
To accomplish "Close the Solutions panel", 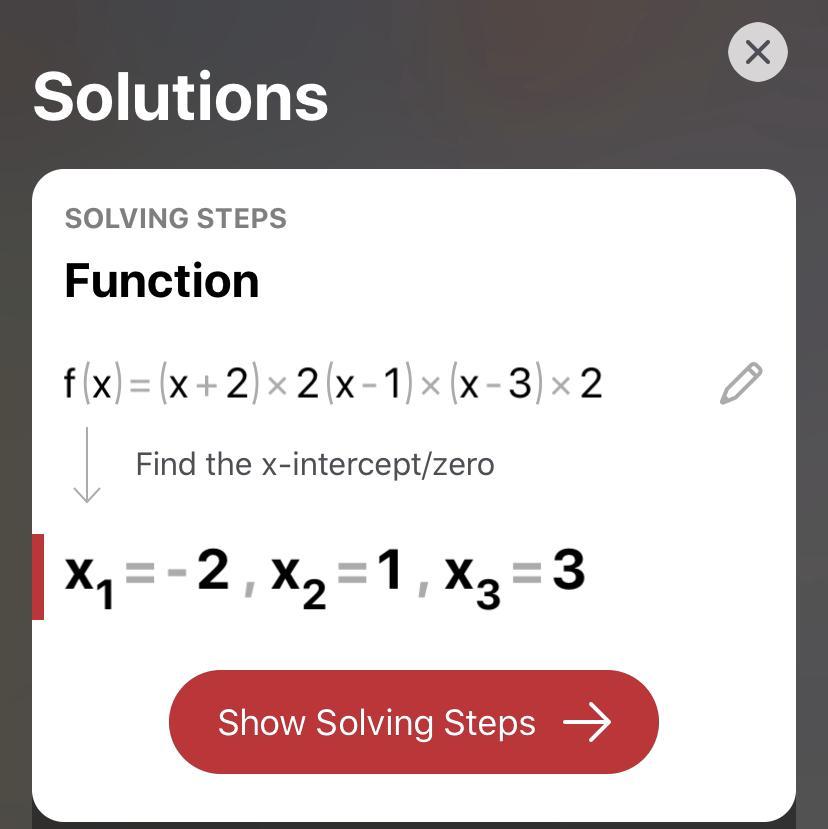I will [x=757, y=52].
